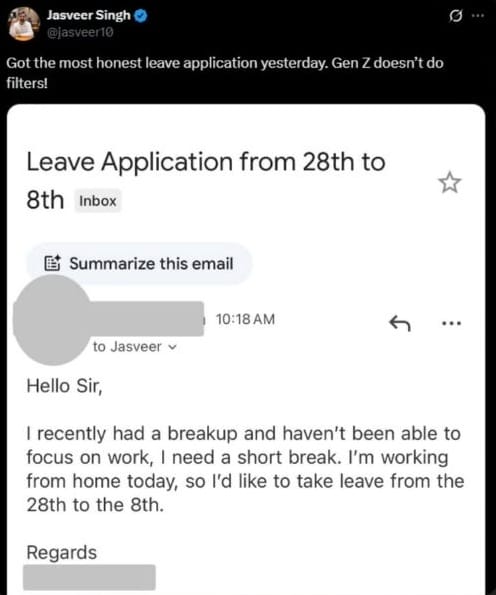Open the attached leave application image
Screen dimensions: 496x595
tap(246, 349)
